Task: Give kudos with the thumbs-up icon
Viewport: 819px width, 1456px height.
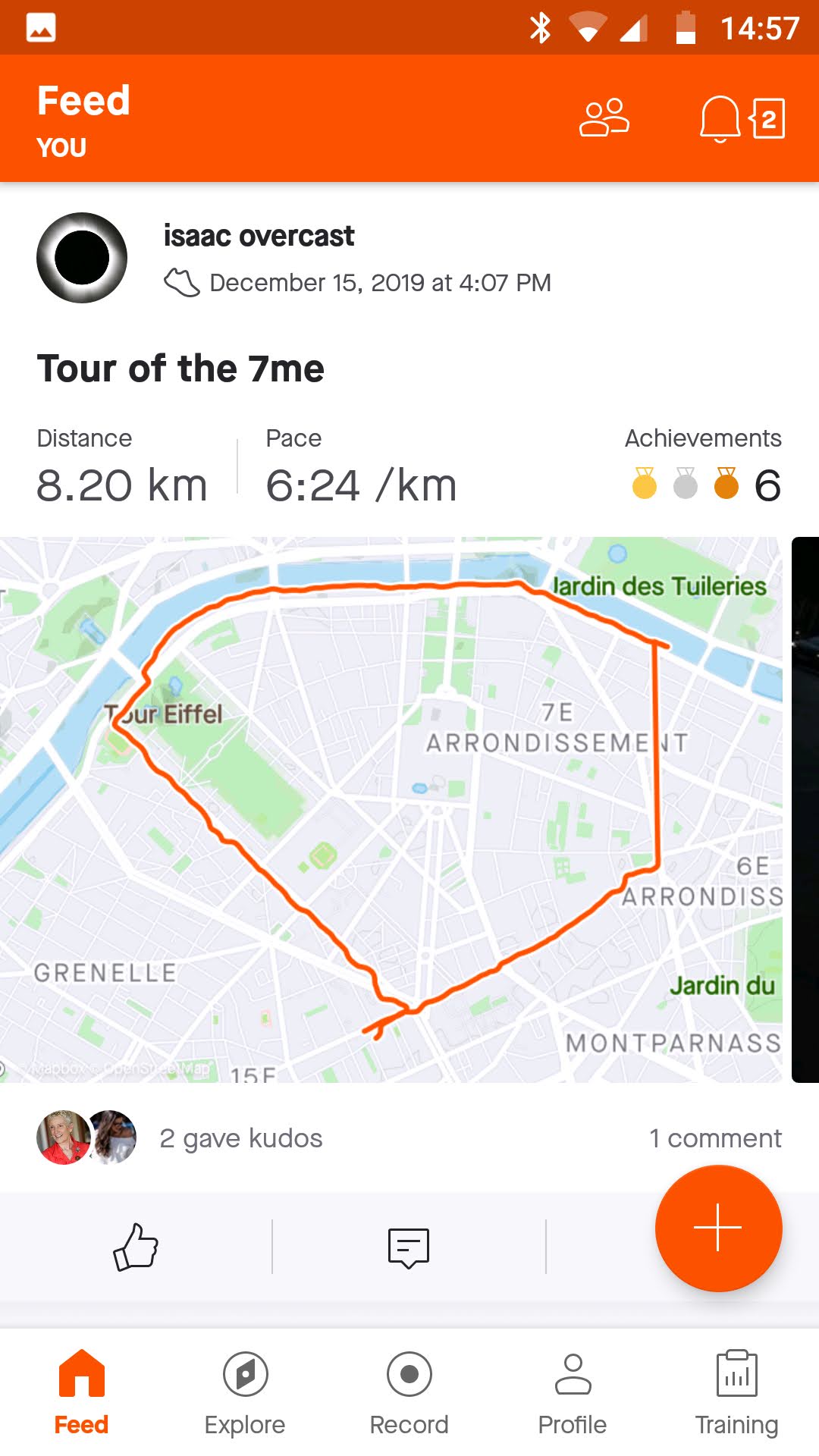Action: tap(136, 1247)
